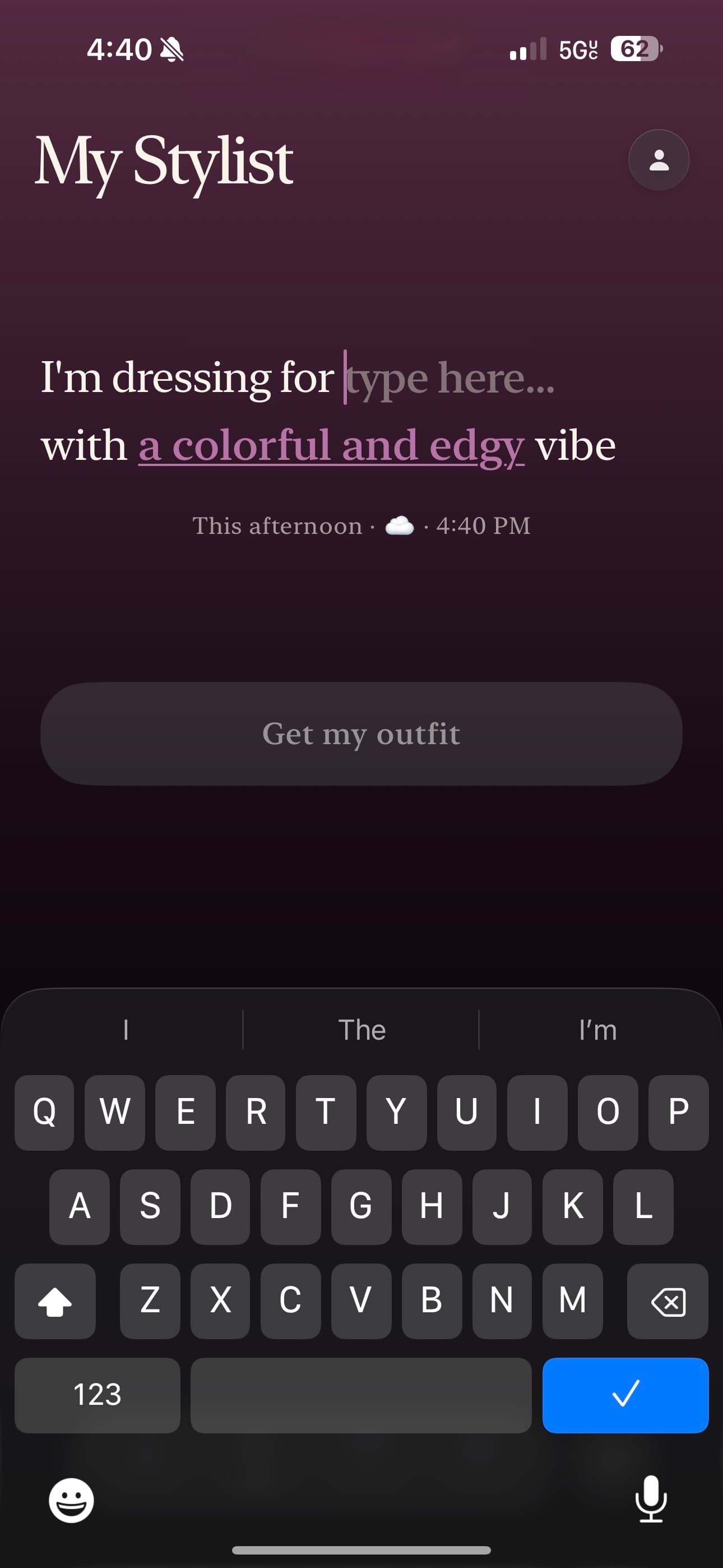Tap the "Get my outfit" button
This screenshot has height=1568, width=723.
[x=361, y=734]
